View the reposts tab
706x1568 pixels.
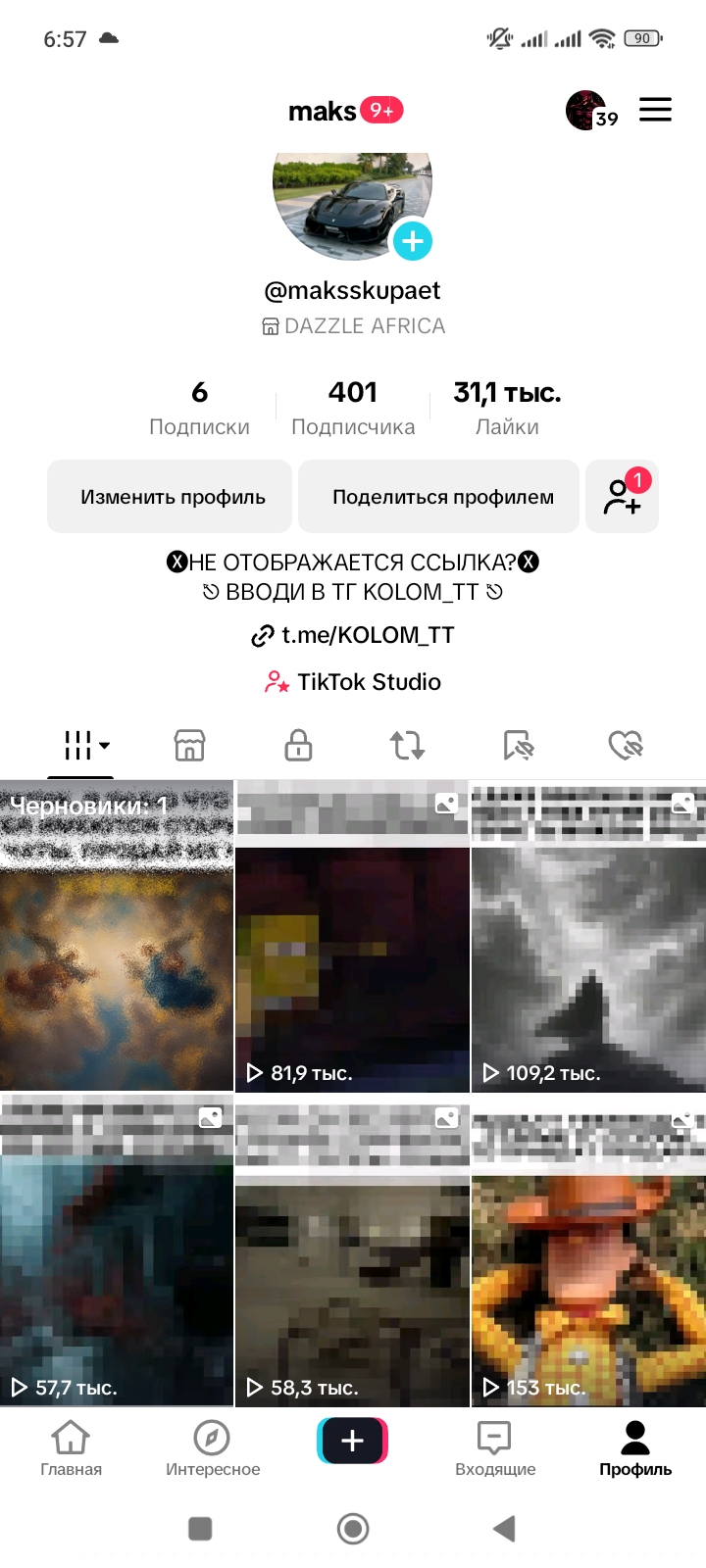point(406,746)
